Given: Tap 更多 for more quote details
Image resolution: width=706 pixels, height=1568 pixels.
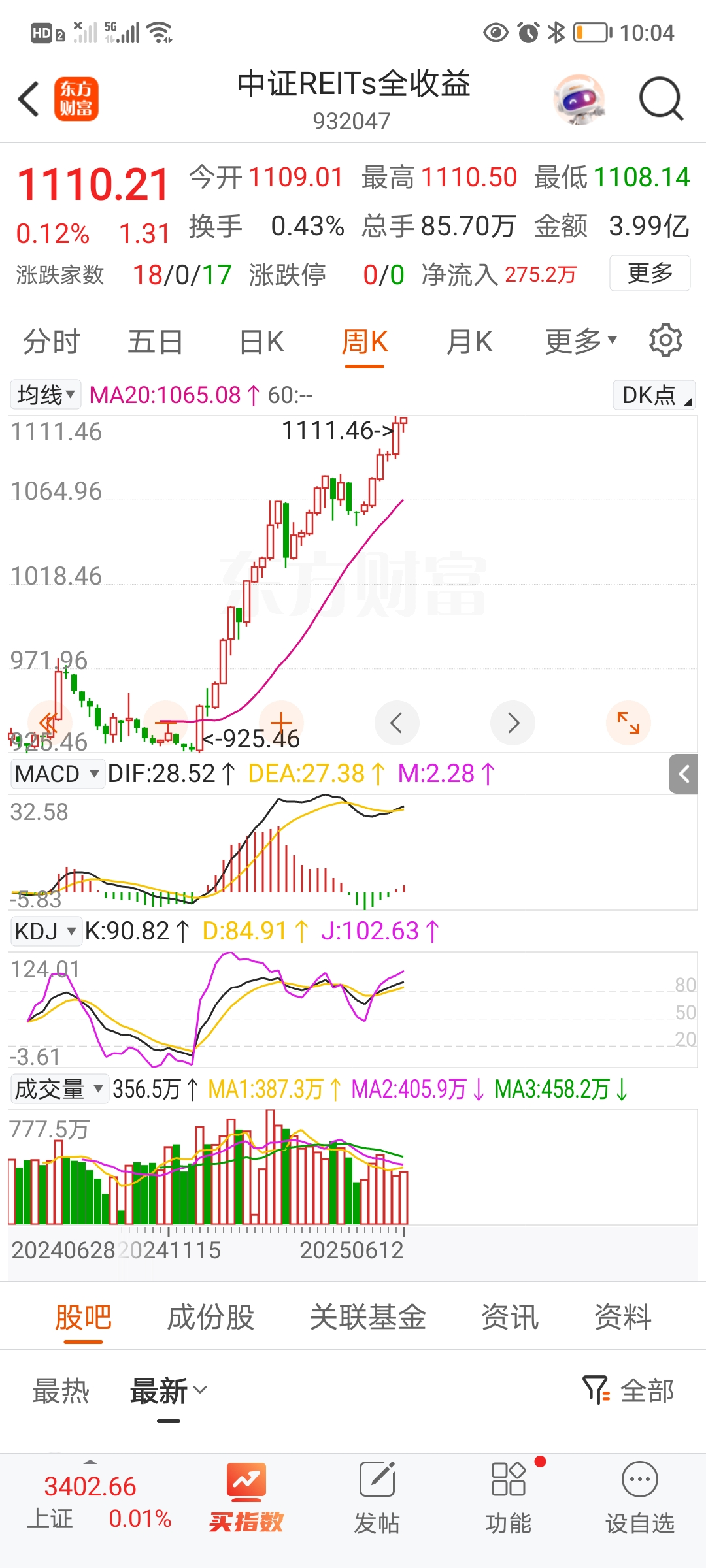Looking at the screenshot, I should (x=650, y=273).
